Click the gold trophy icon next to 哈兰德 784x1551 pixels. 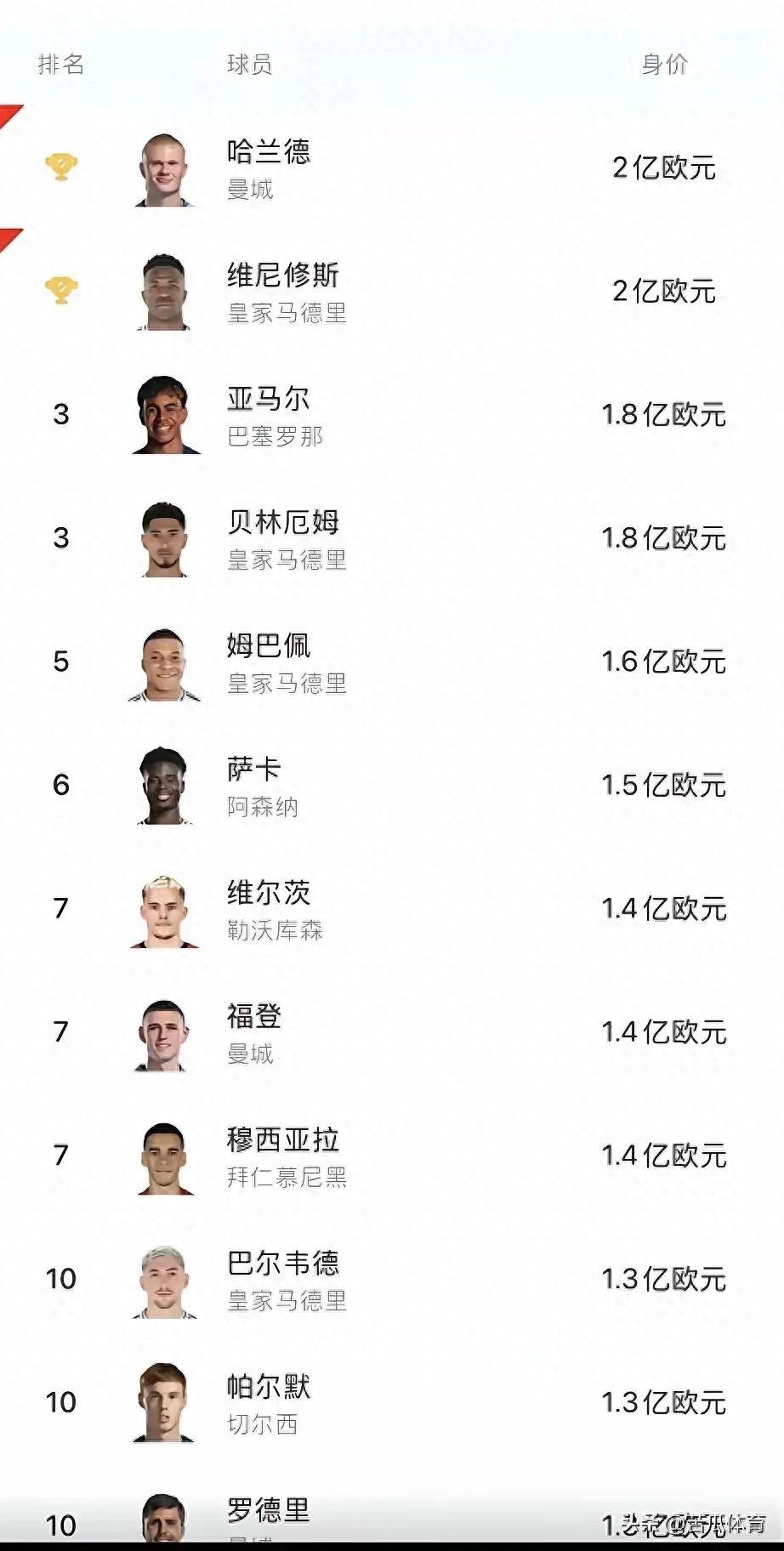click(x=61, y=167)
